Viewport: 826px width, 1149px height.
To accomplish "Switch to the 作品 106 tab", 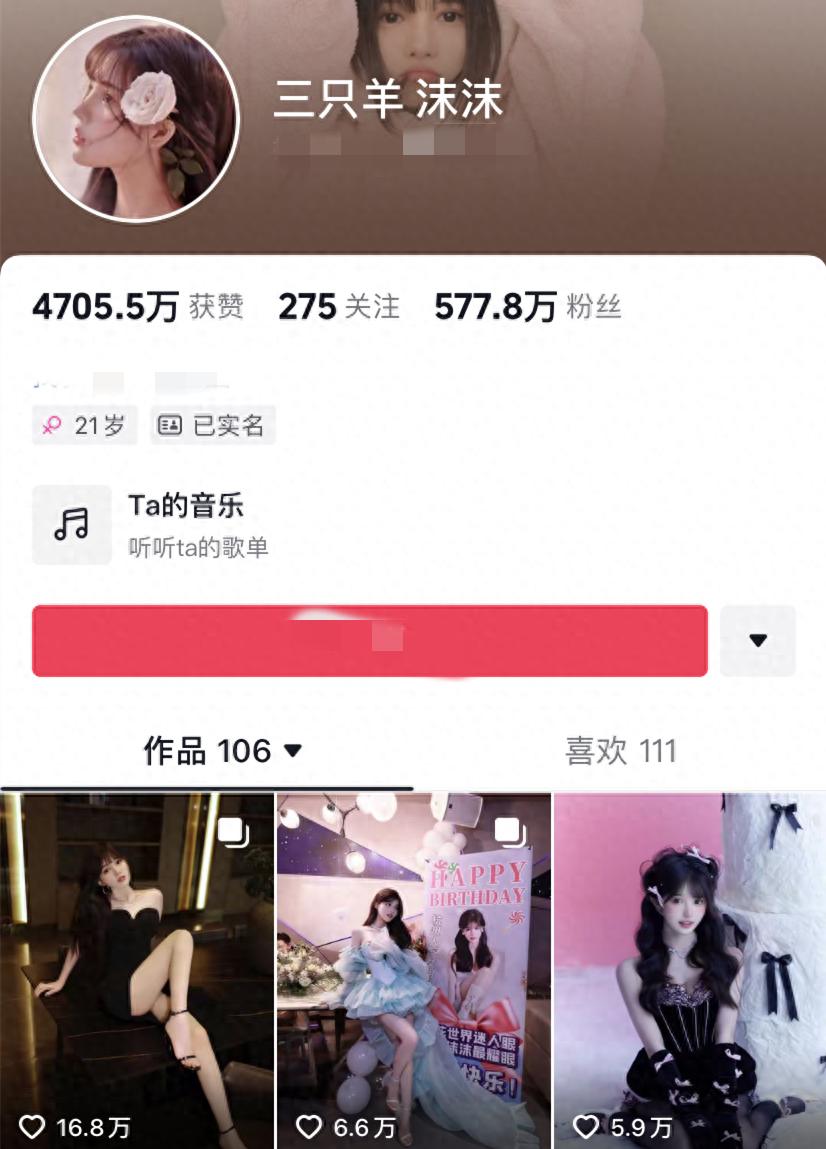I will point(222,751).
